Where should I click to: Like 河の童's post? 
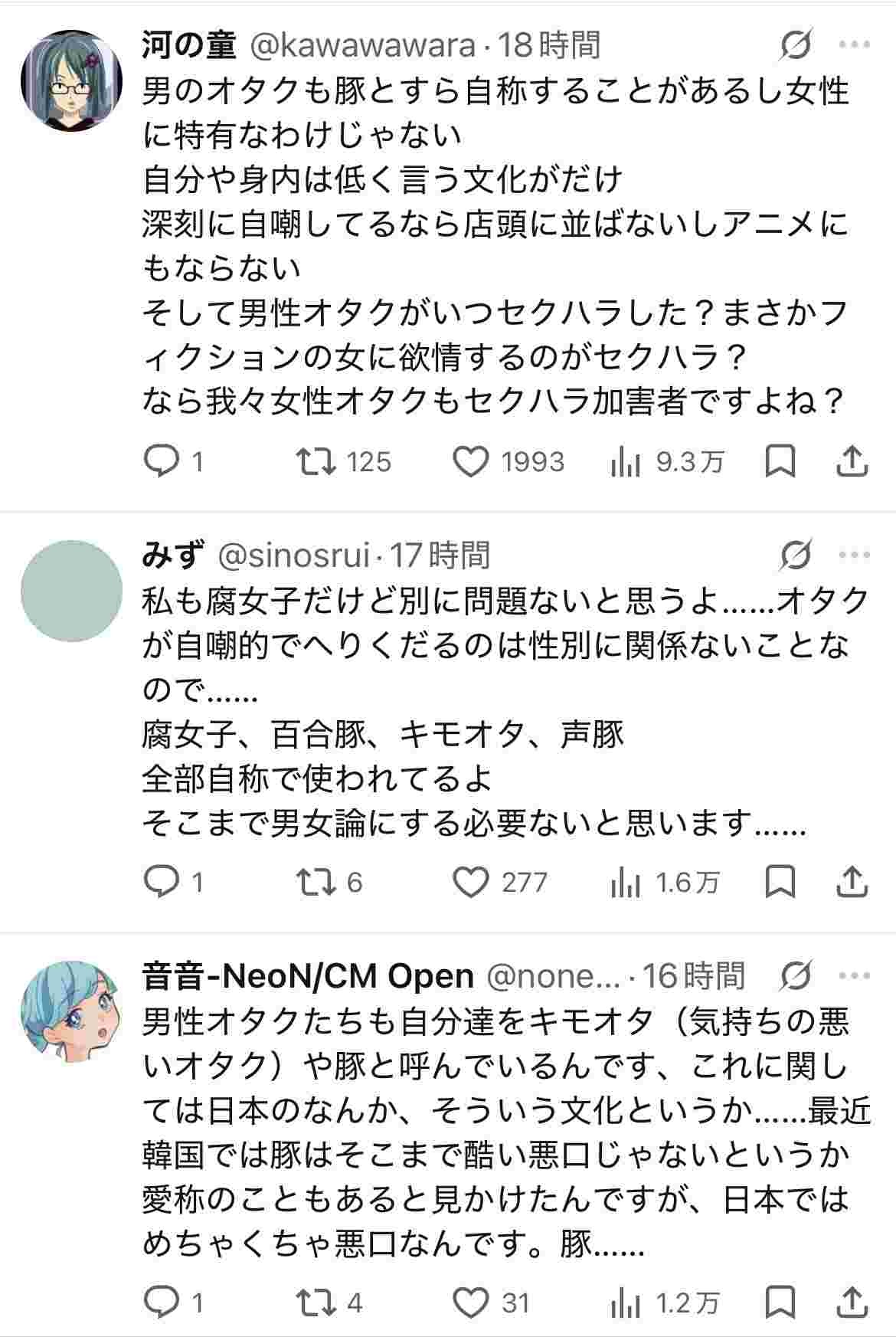pos(470,461)
